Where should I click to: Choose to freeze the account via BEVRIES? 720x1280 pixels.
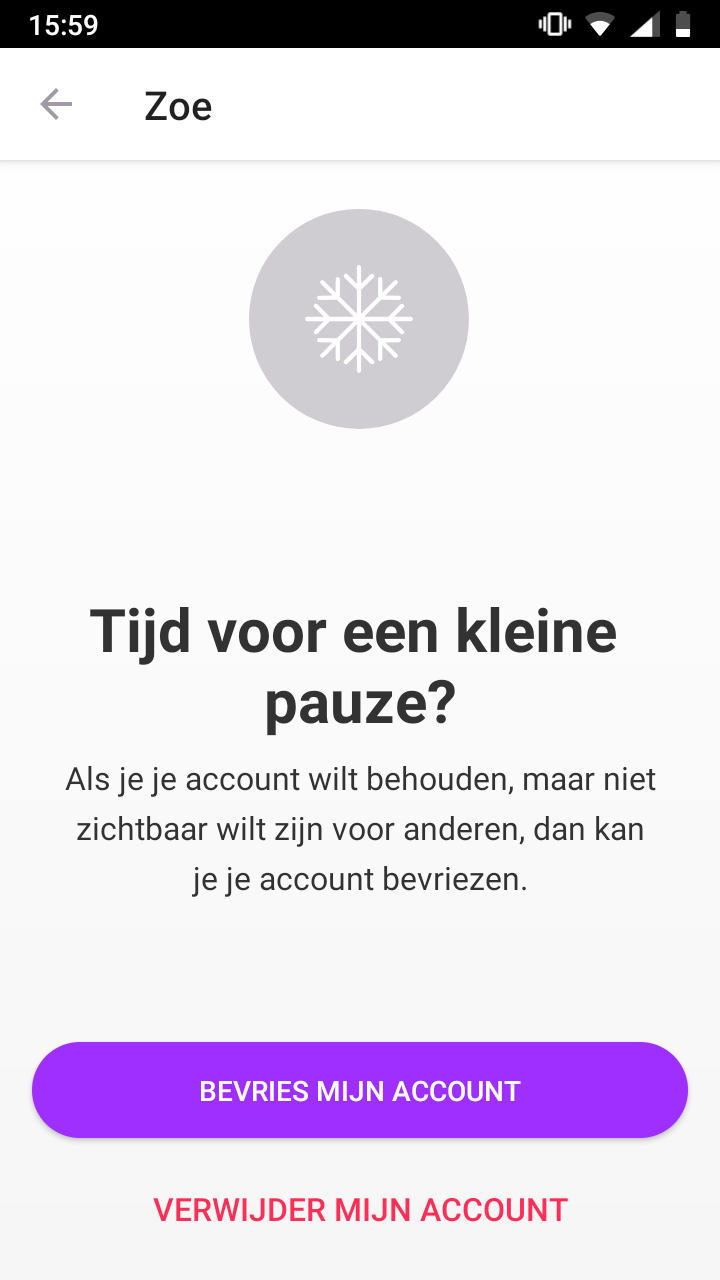point(359,1090)
